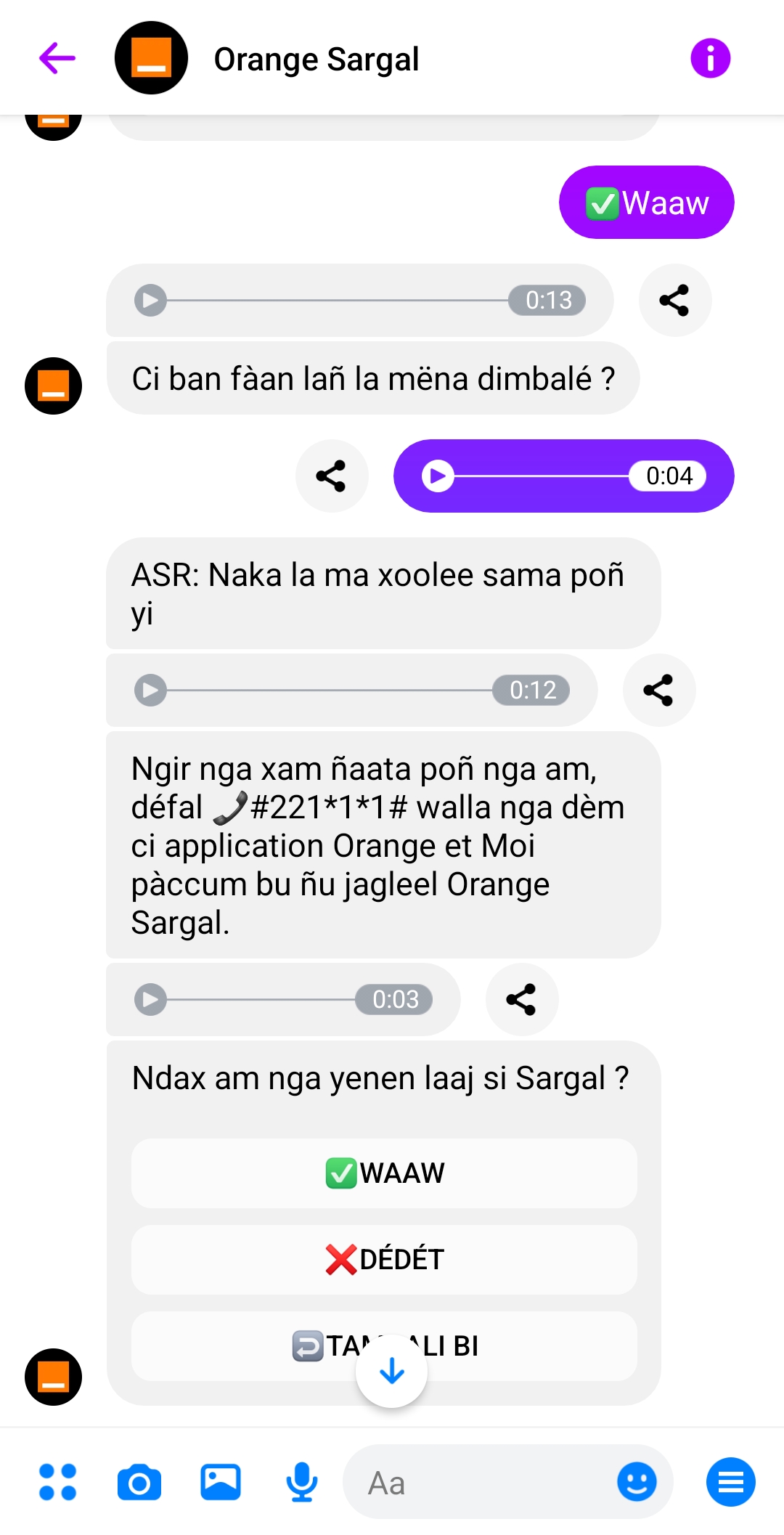Jump to the latest message
Viewport: 784px width, 1535px height.
tap(392, 1371)
